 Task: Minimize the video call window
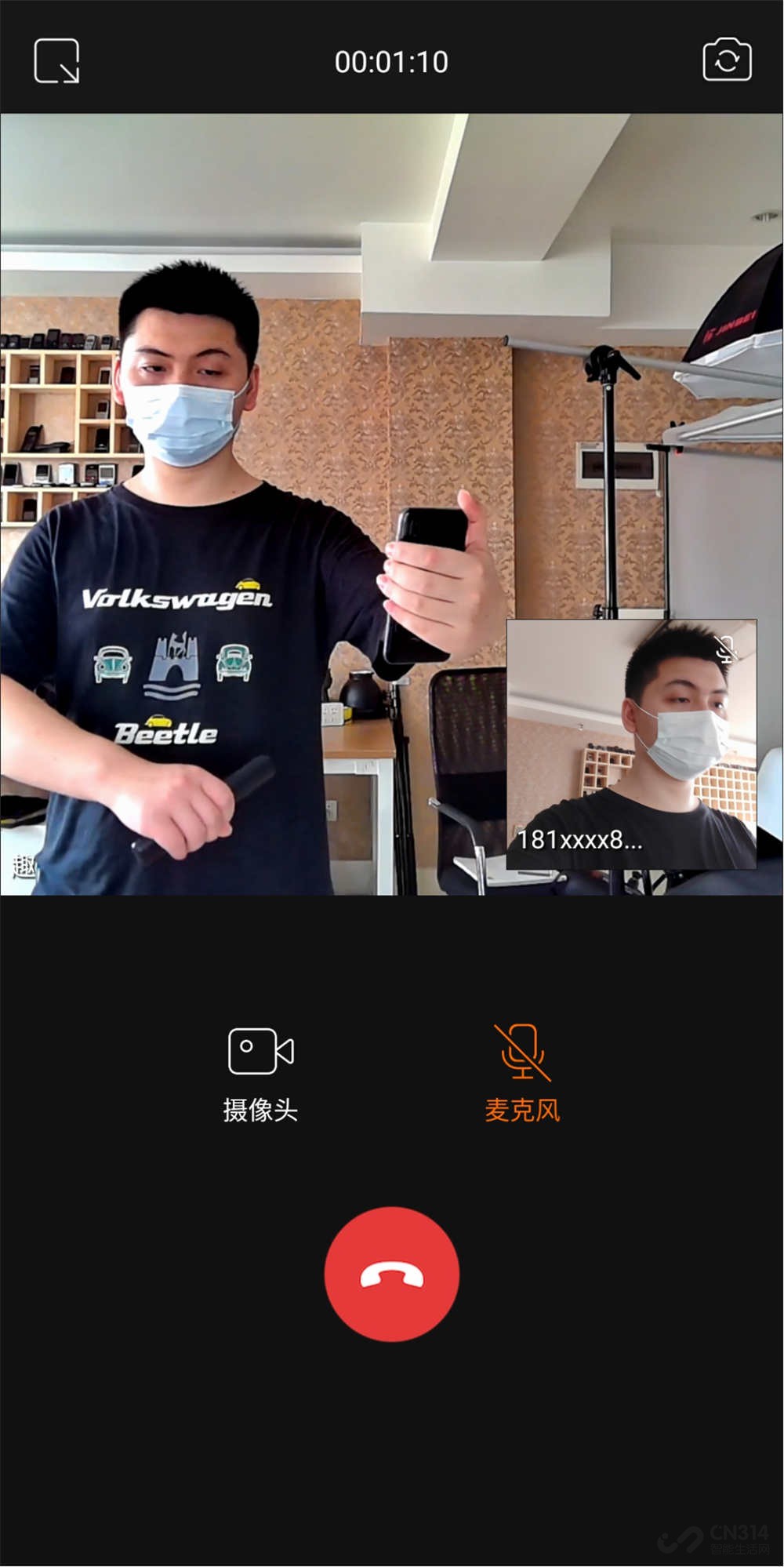click(x=57, y=61)
